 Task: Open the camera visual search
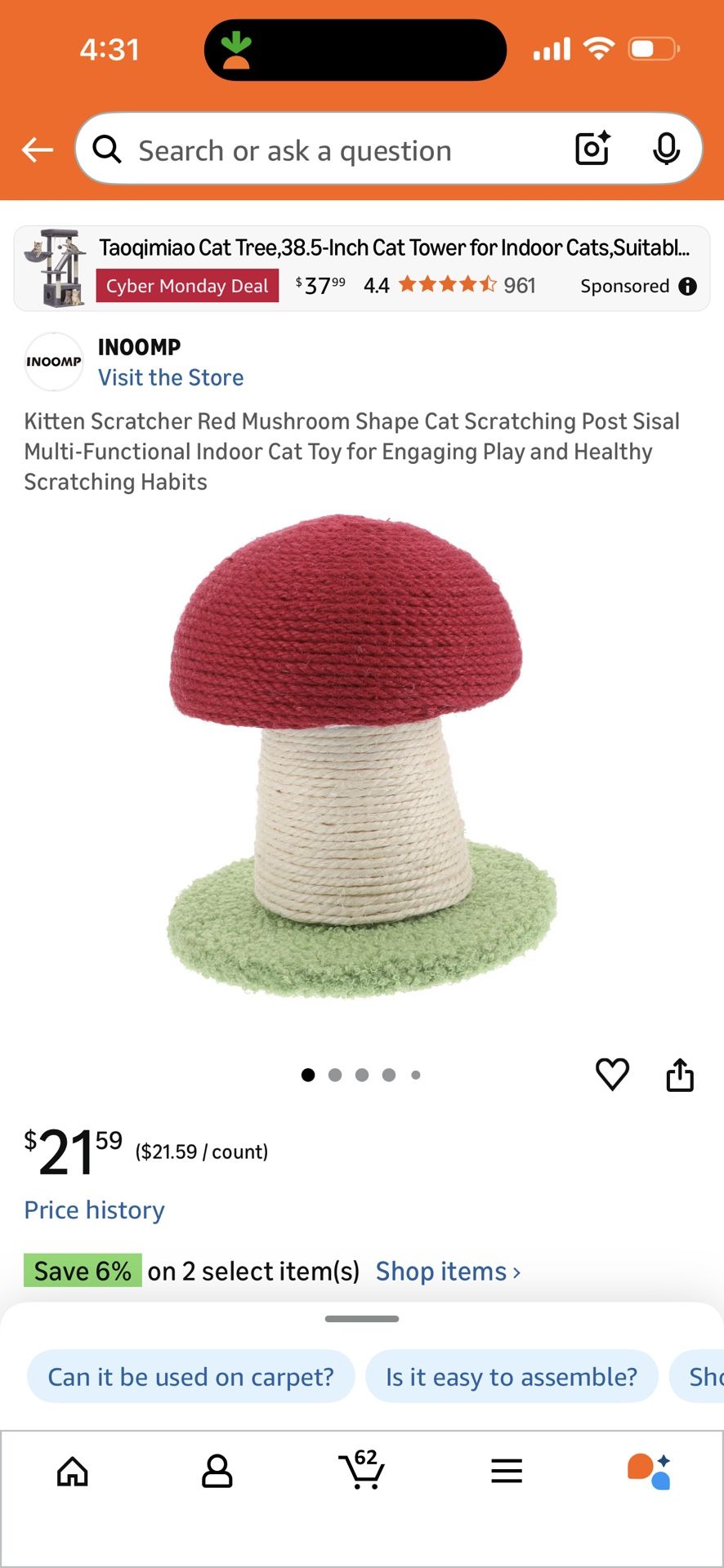tap(592, 149)
